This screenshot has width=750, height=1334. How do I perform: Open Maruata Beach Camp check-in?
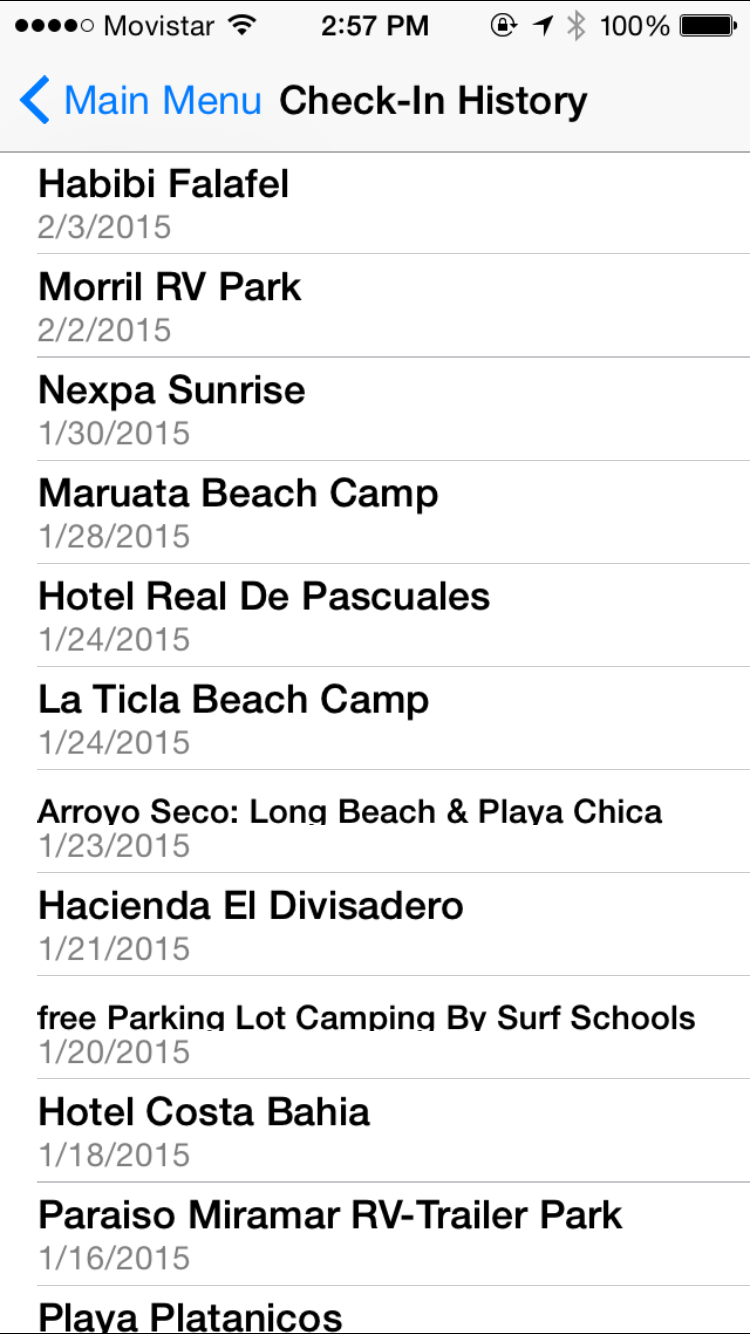tap(375, 512)
